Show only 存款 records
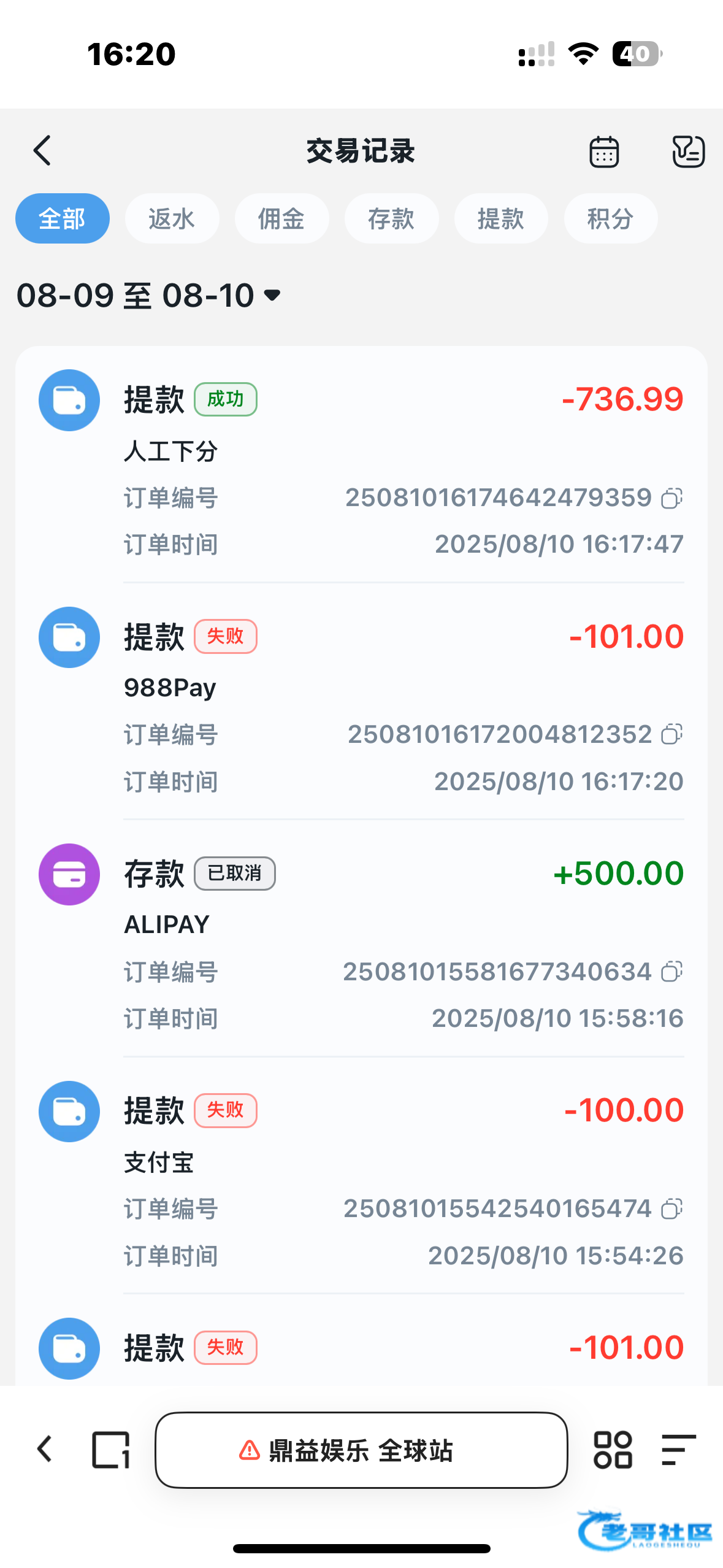 [391, 218]
